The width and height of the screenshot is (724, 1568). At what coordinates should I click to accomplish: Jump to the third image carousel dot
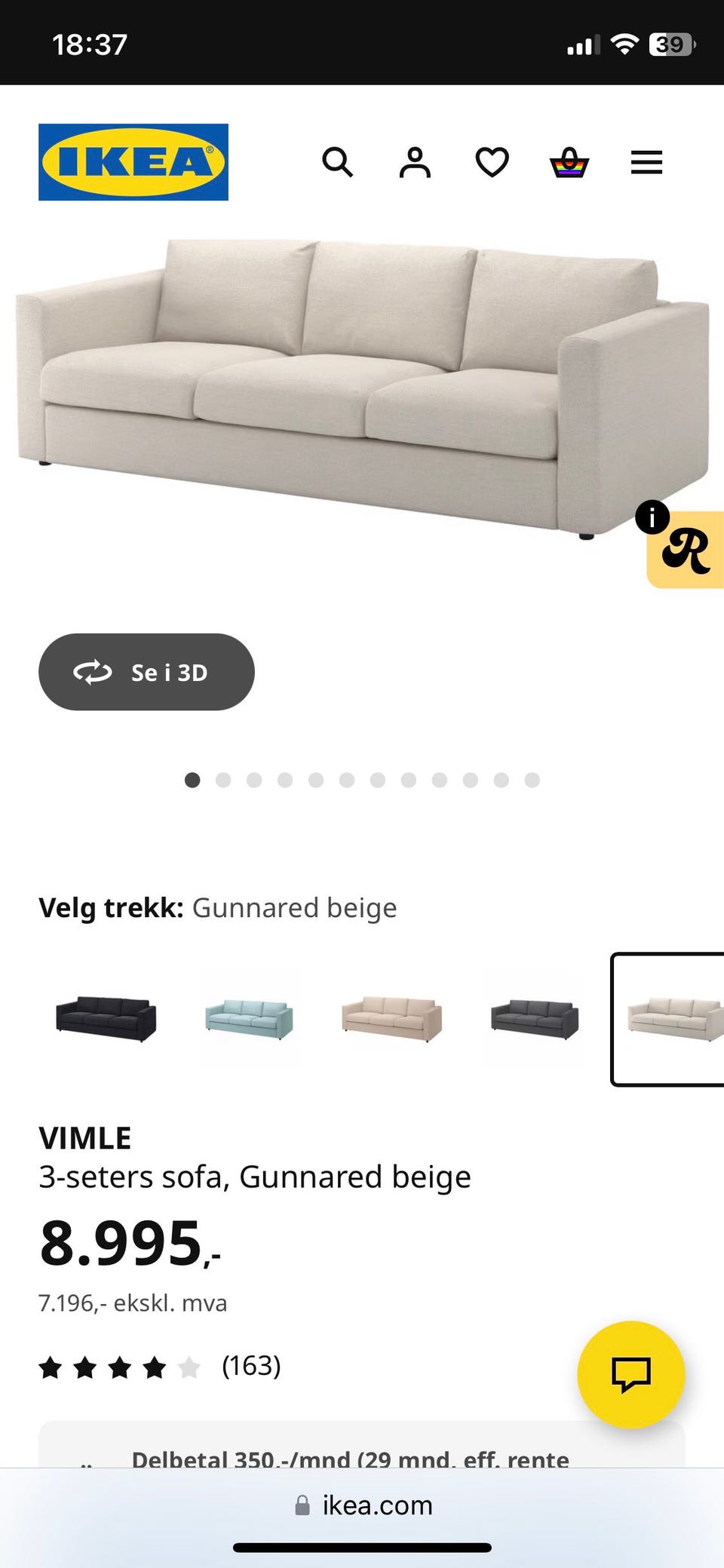[254, 781]
